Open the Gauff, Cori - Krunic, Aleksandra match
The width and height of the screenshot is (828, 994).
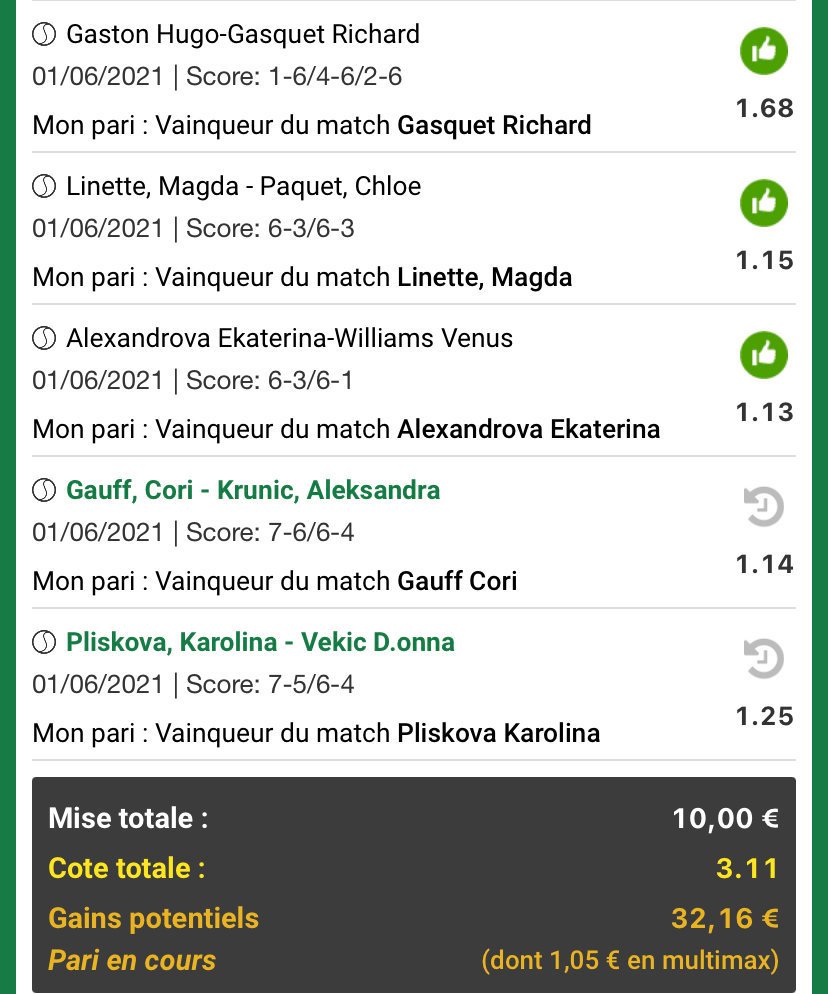point(253,490)
